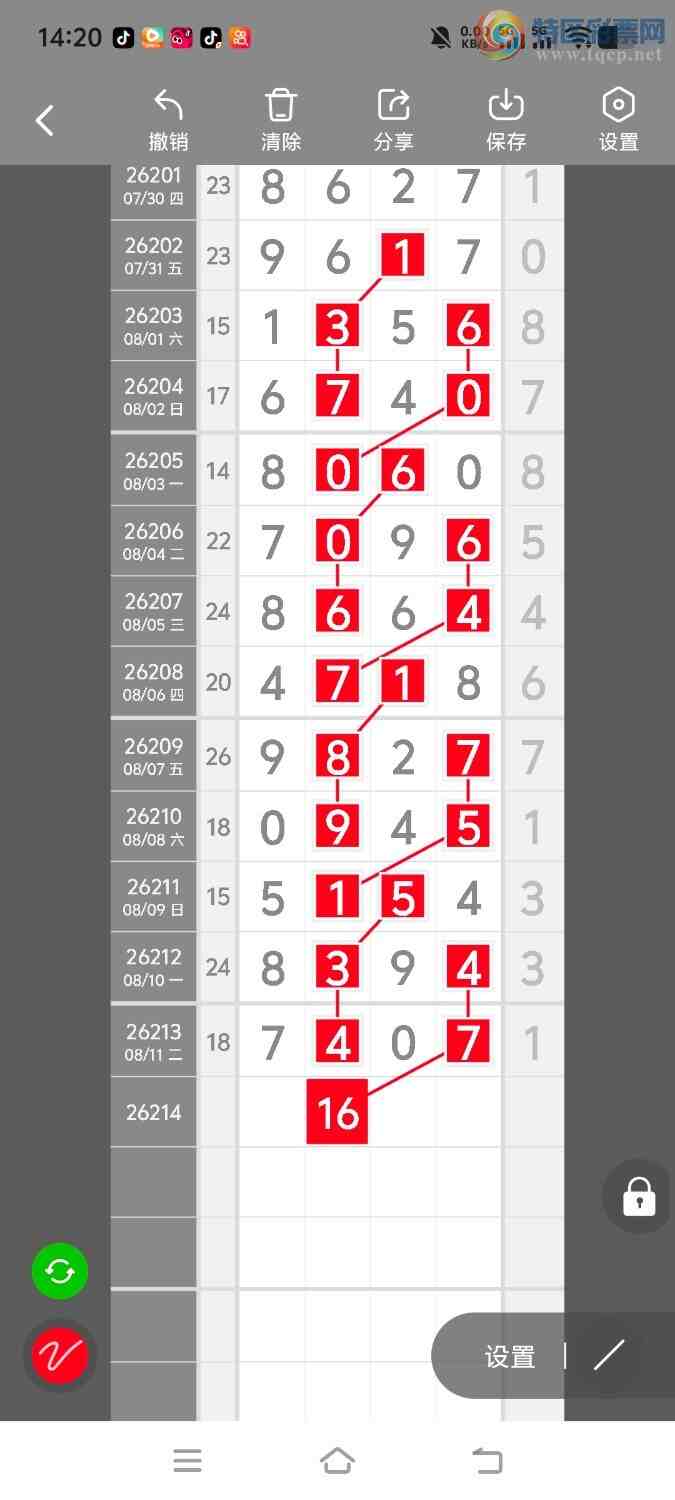Image resolution: width=675 pixels, height=1500 pixels.
Task: Save the chart with 保存
Action: pyautogui.click(x=506, y=121)
